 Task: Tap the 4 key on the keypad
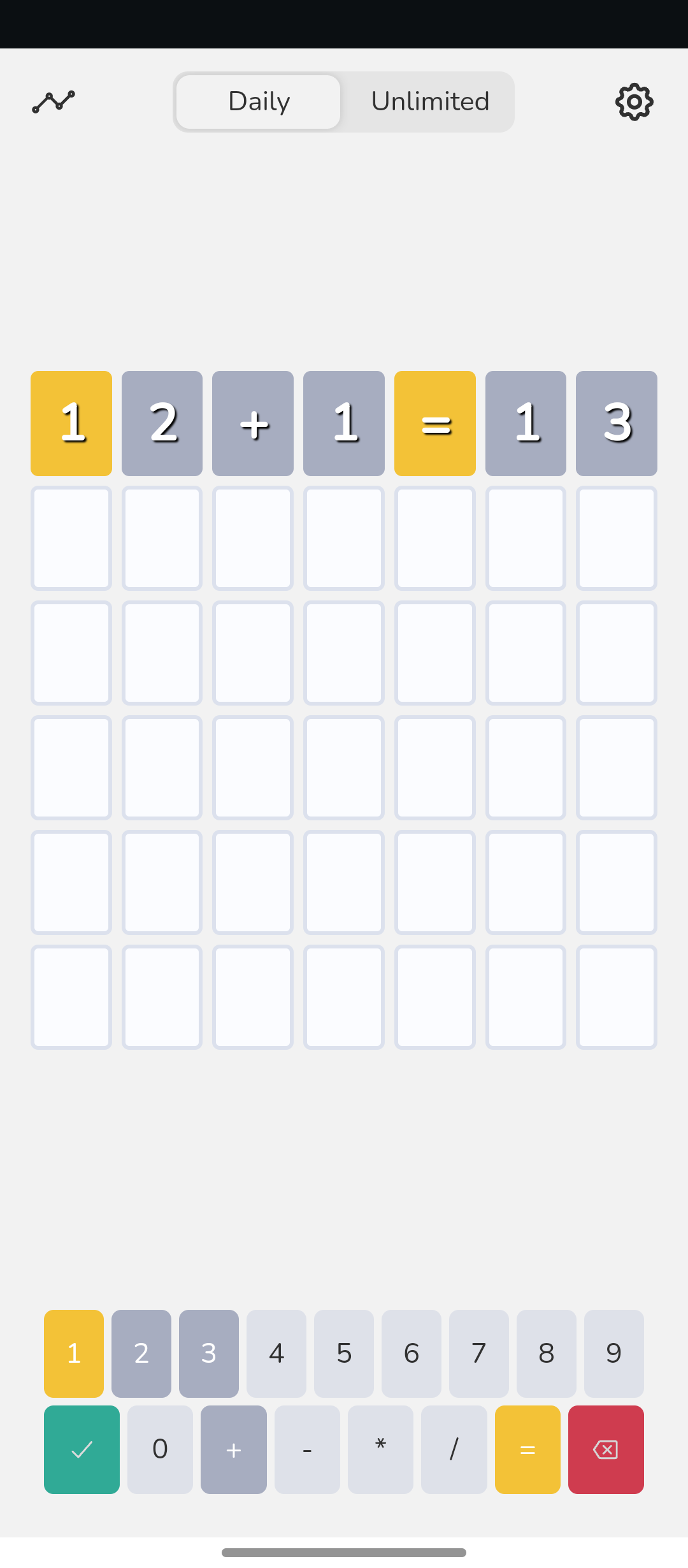[x=276, y=1353]
